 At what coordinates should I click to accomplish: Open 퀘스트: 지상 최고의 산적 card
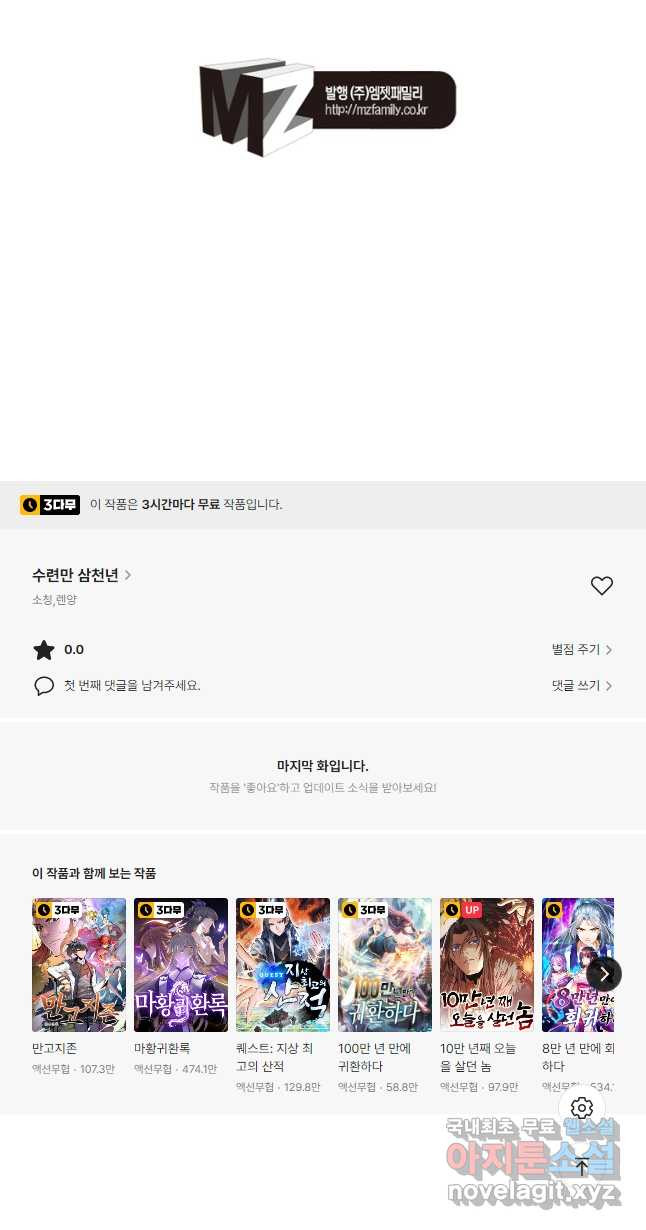283,965
